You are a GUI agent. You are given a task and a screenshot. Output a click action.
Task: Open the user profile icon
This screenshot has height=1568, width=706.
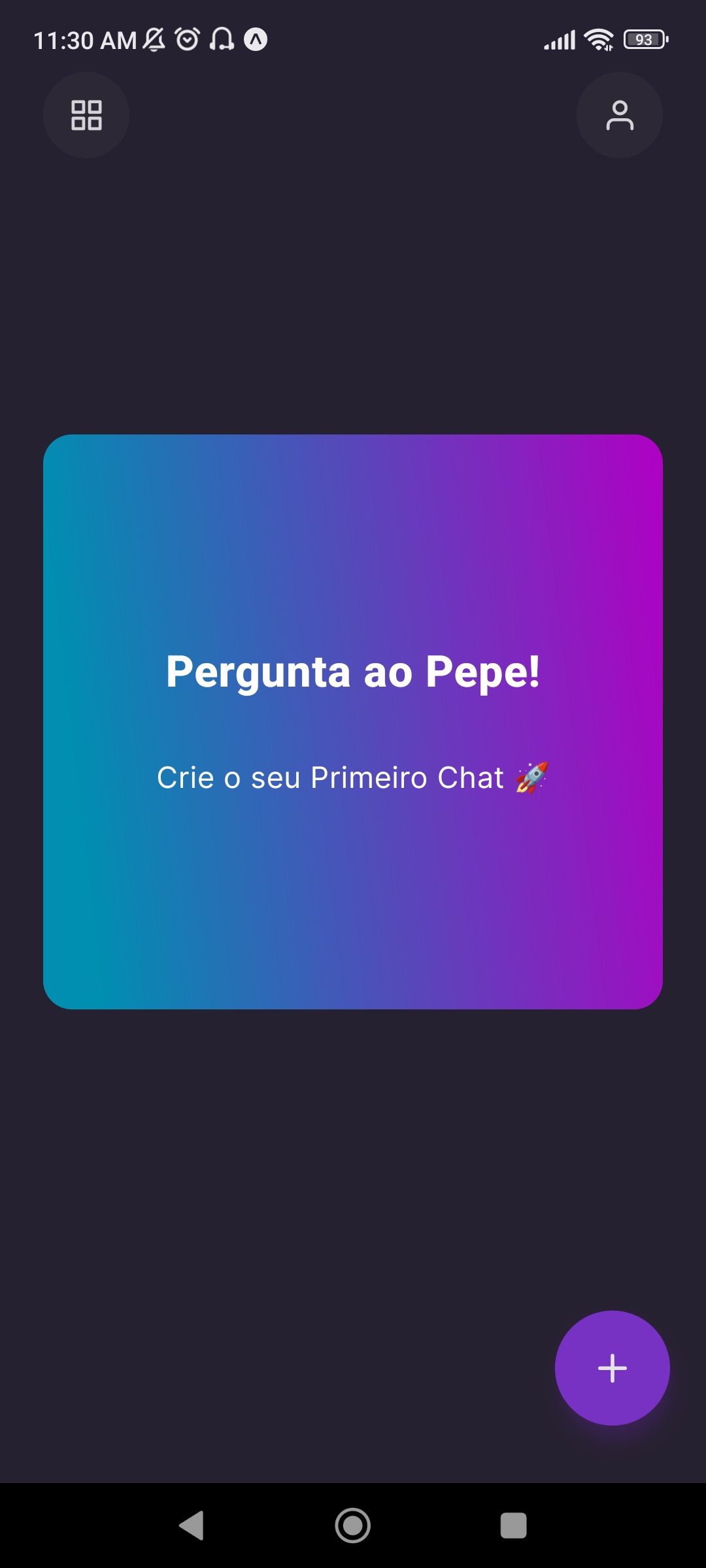click(619, 115)
